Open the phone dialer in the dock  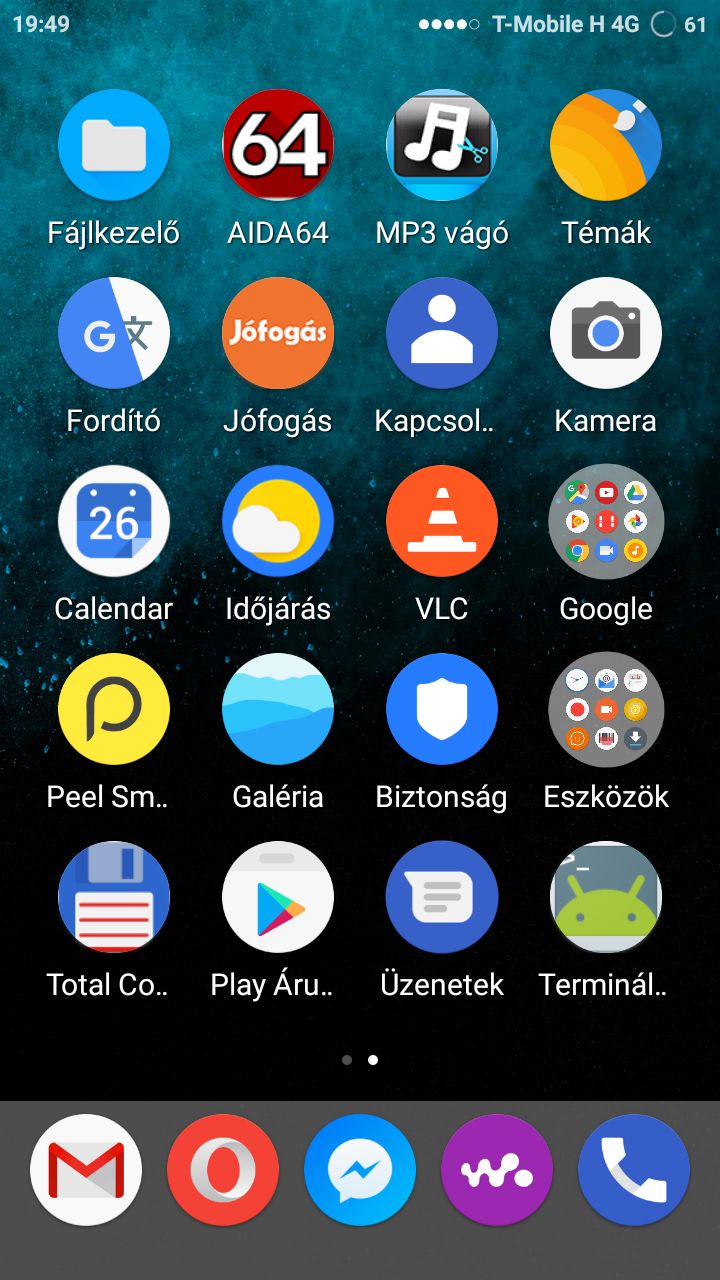[634, 1171]
